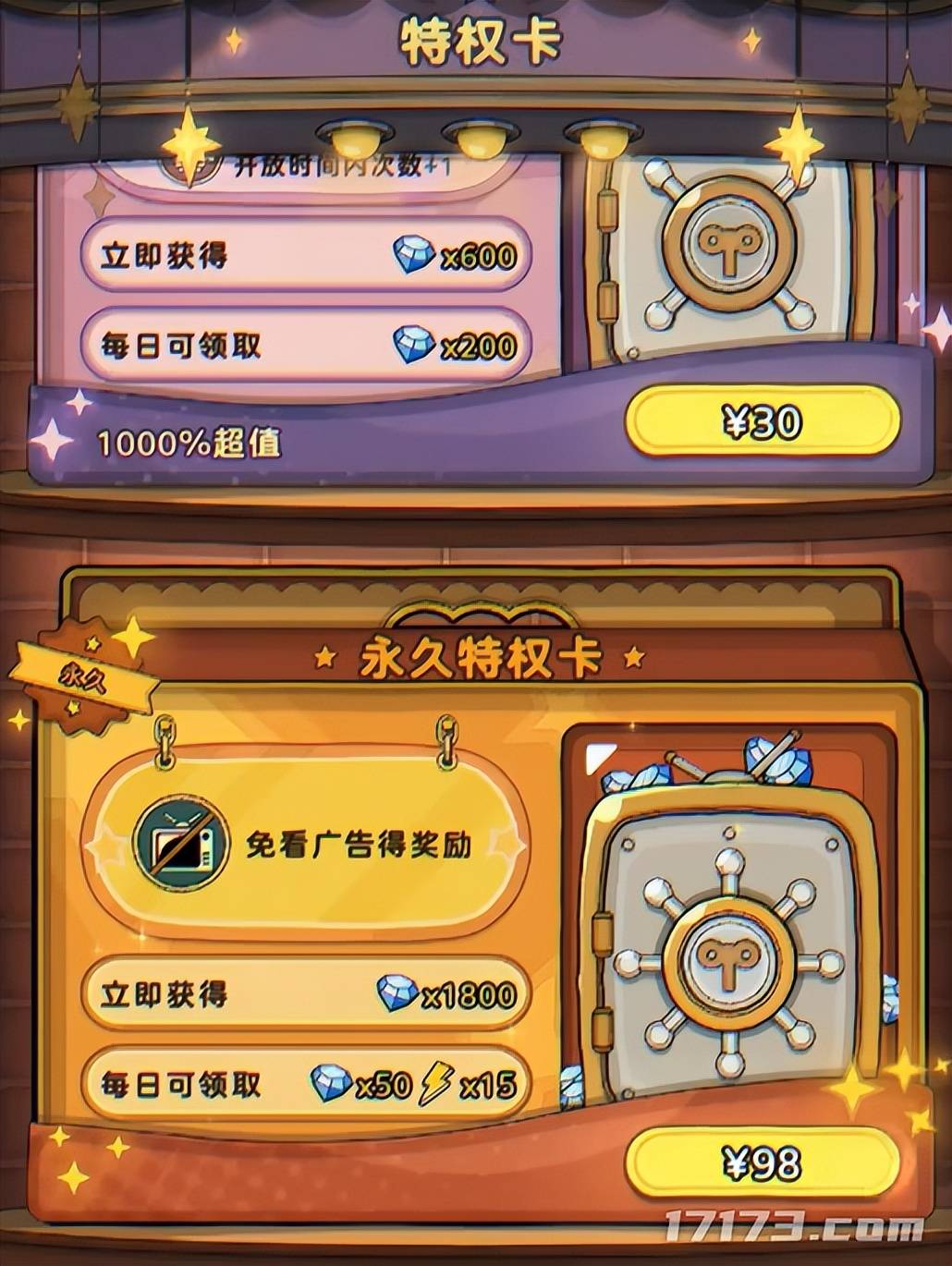Purchase the permanent privilege card for ¥98

(762, 1163)
